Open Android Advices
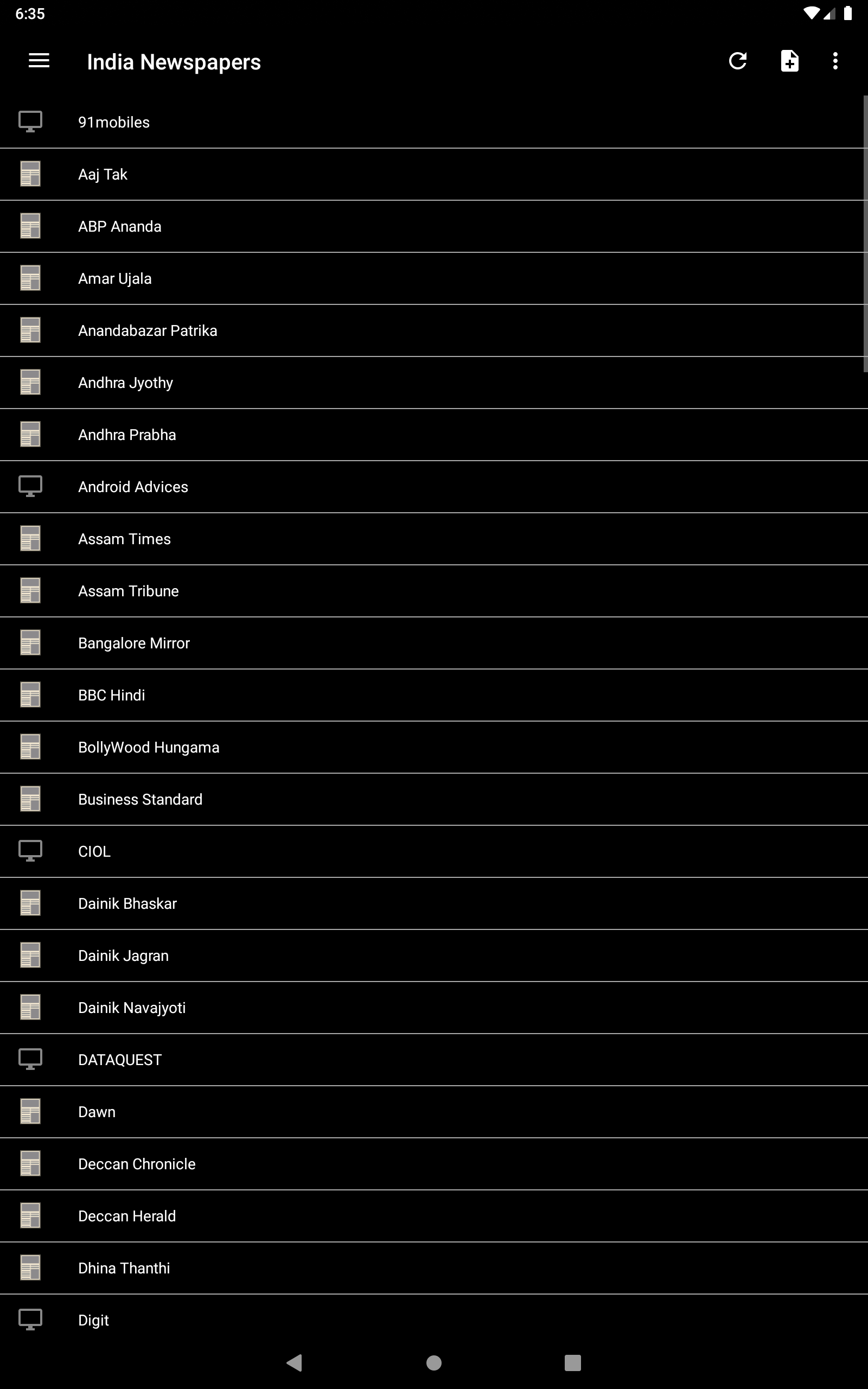This screenshot has width=868, height=1389. [434, 487]
